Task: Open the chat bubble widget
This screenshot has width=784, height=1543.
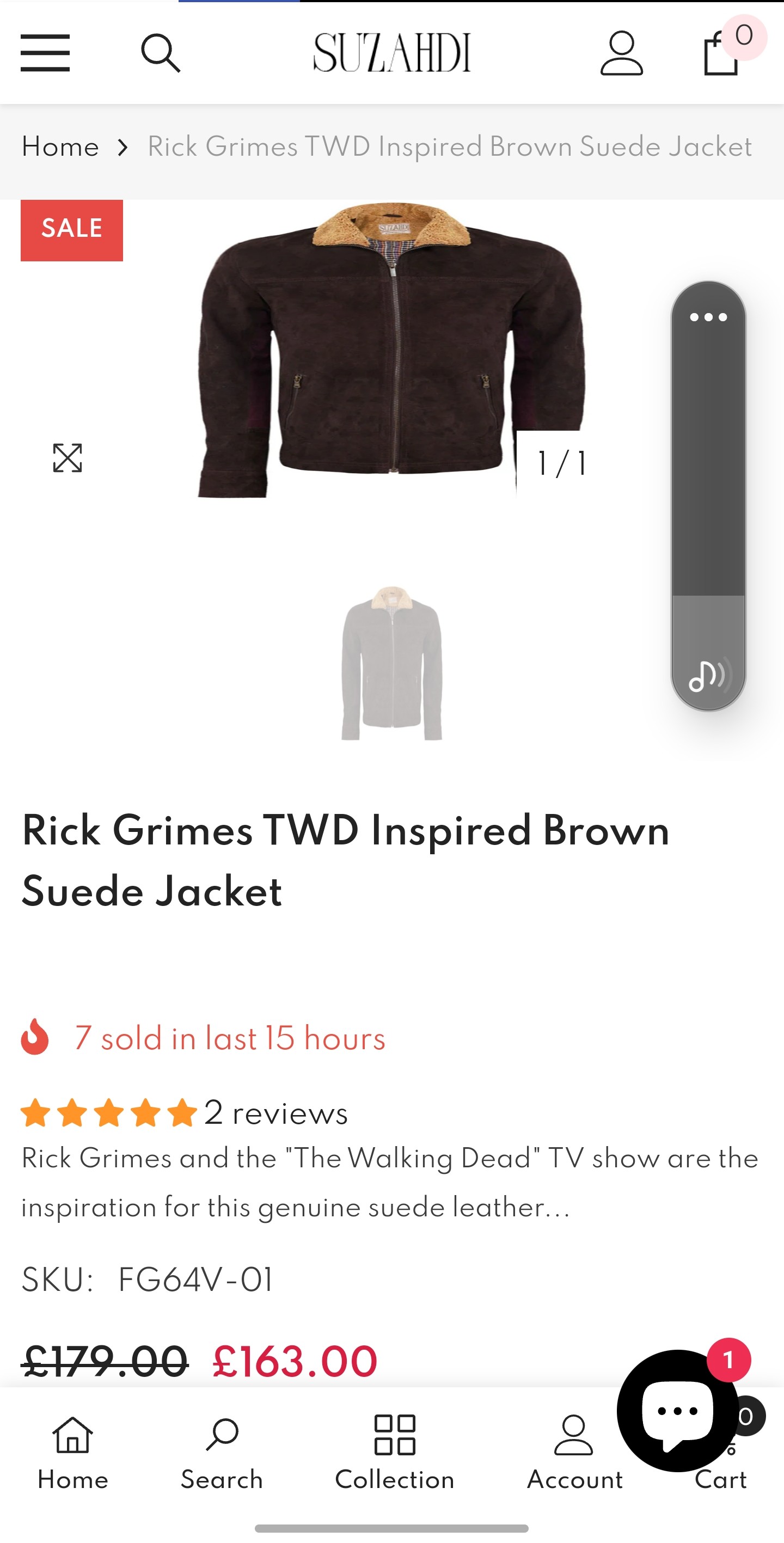Action: tap(677, 1410)
